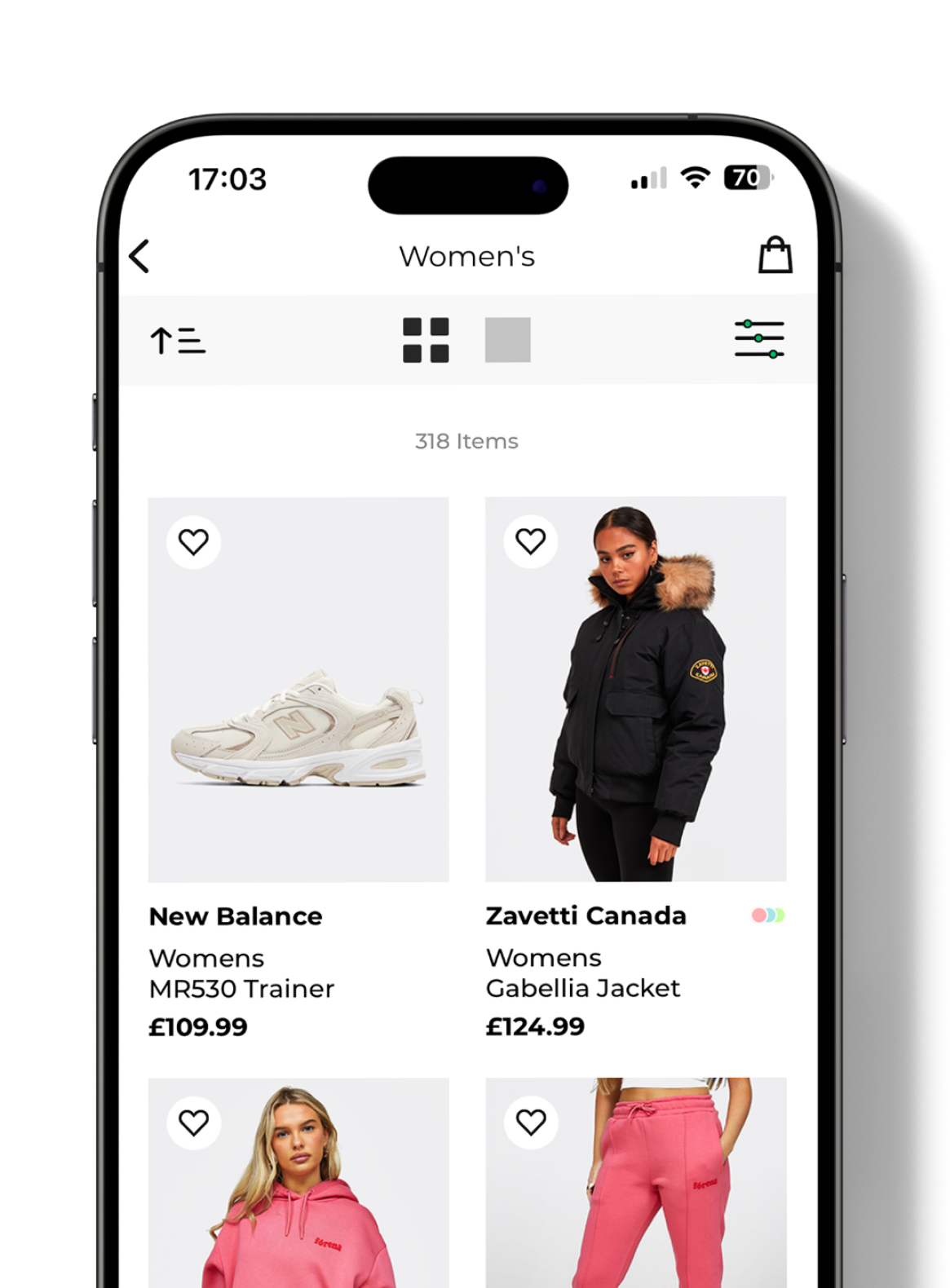
Task: Like the pink joggers item
Action: [531, 1123]
